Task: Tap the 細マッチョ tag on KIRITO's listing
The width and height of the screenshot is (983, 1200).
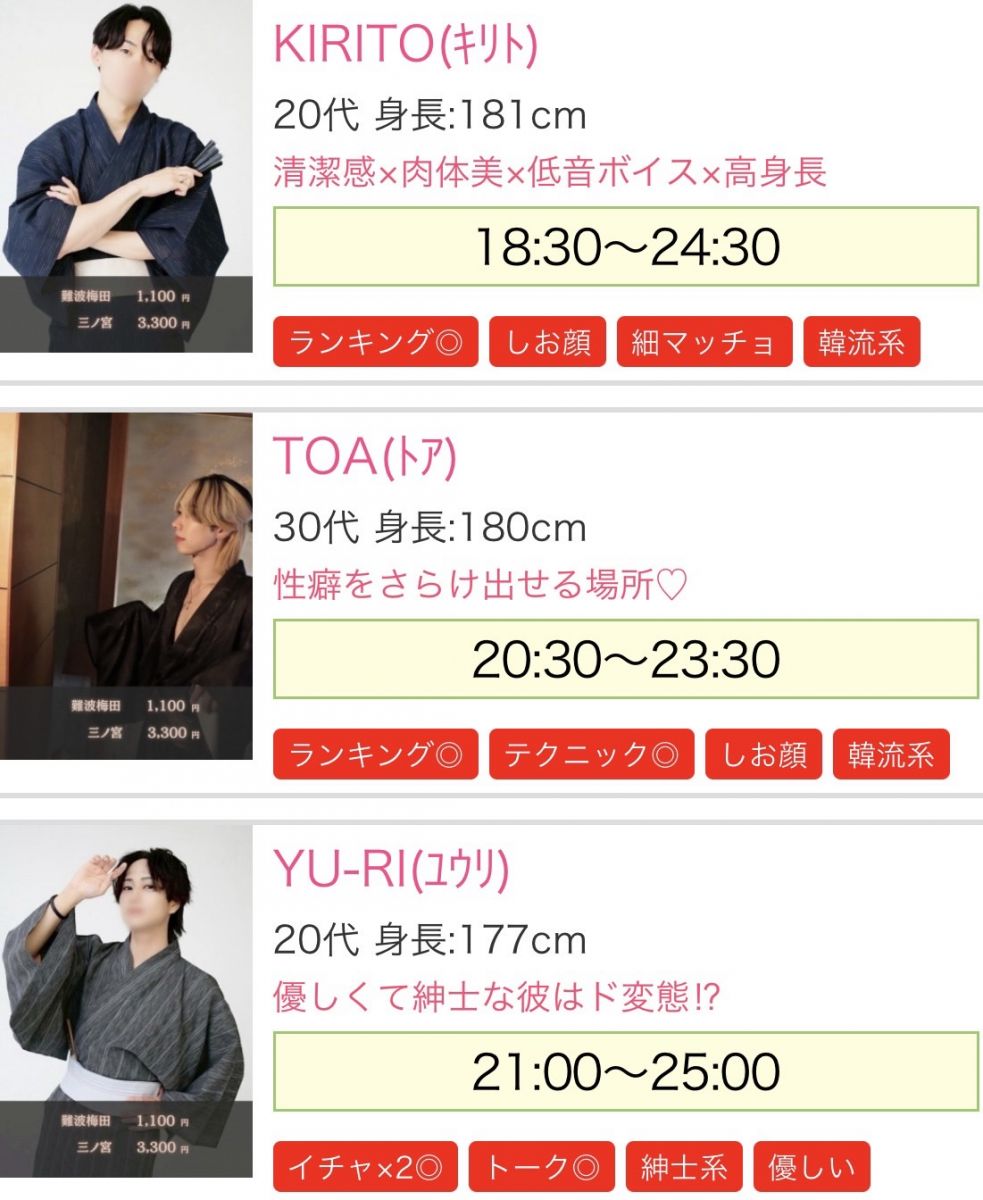Action: pos(704,343)
